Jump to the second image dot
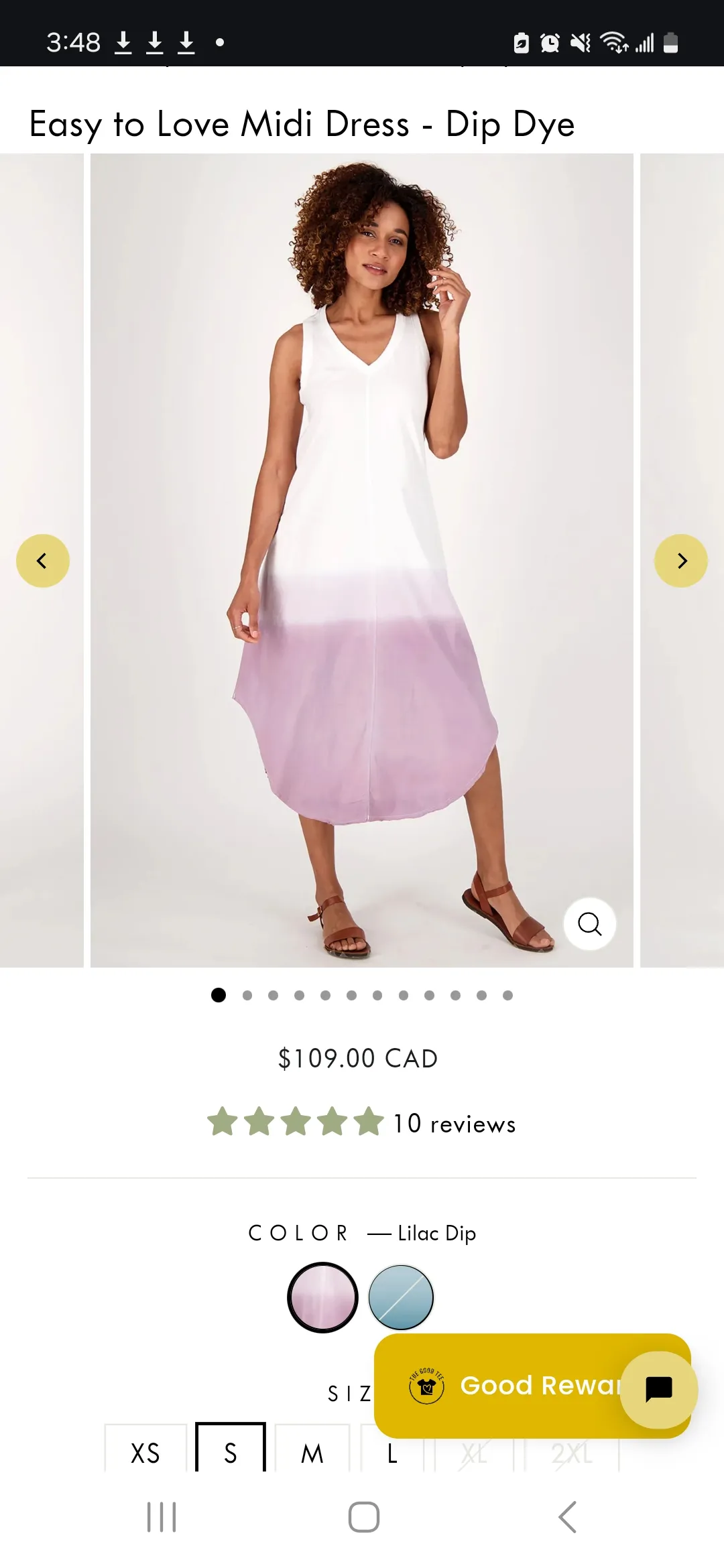 coord(247,995)
